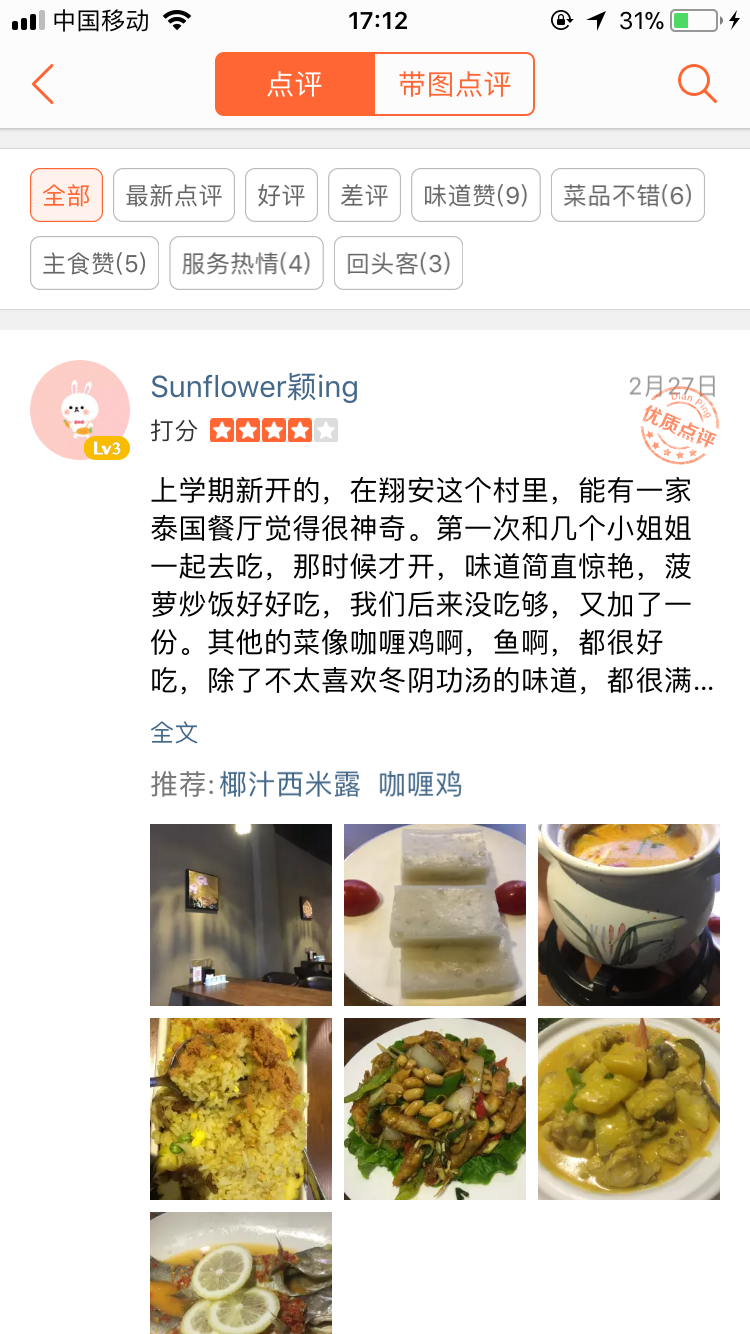Select the 点评 tab
Image resolution: width=750 pixels, height=1334 pixels.
coord(295,84)
